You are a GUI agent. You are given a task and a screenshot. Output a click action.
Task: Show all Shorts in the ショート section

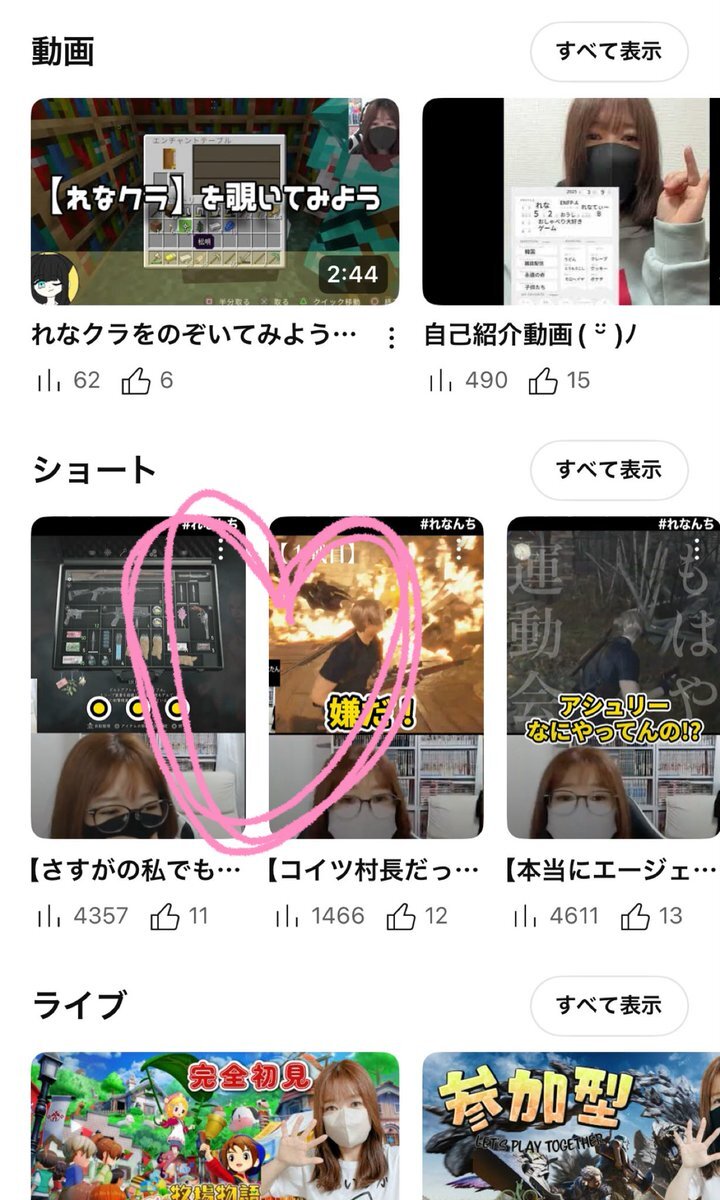(x=609, y=470)
